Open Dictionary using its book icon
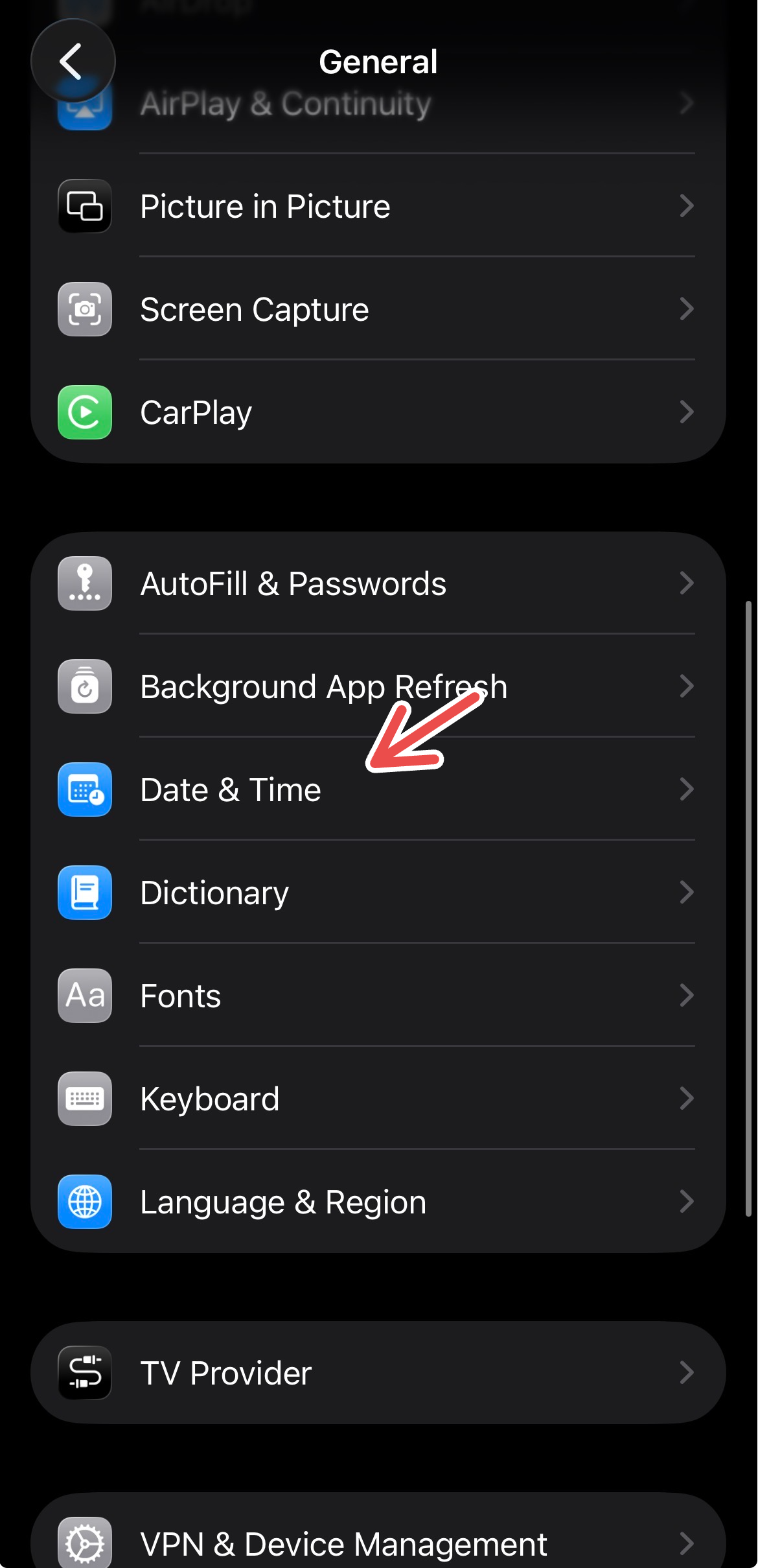Screen dimensions: 758x1568 tap(84, 893)
